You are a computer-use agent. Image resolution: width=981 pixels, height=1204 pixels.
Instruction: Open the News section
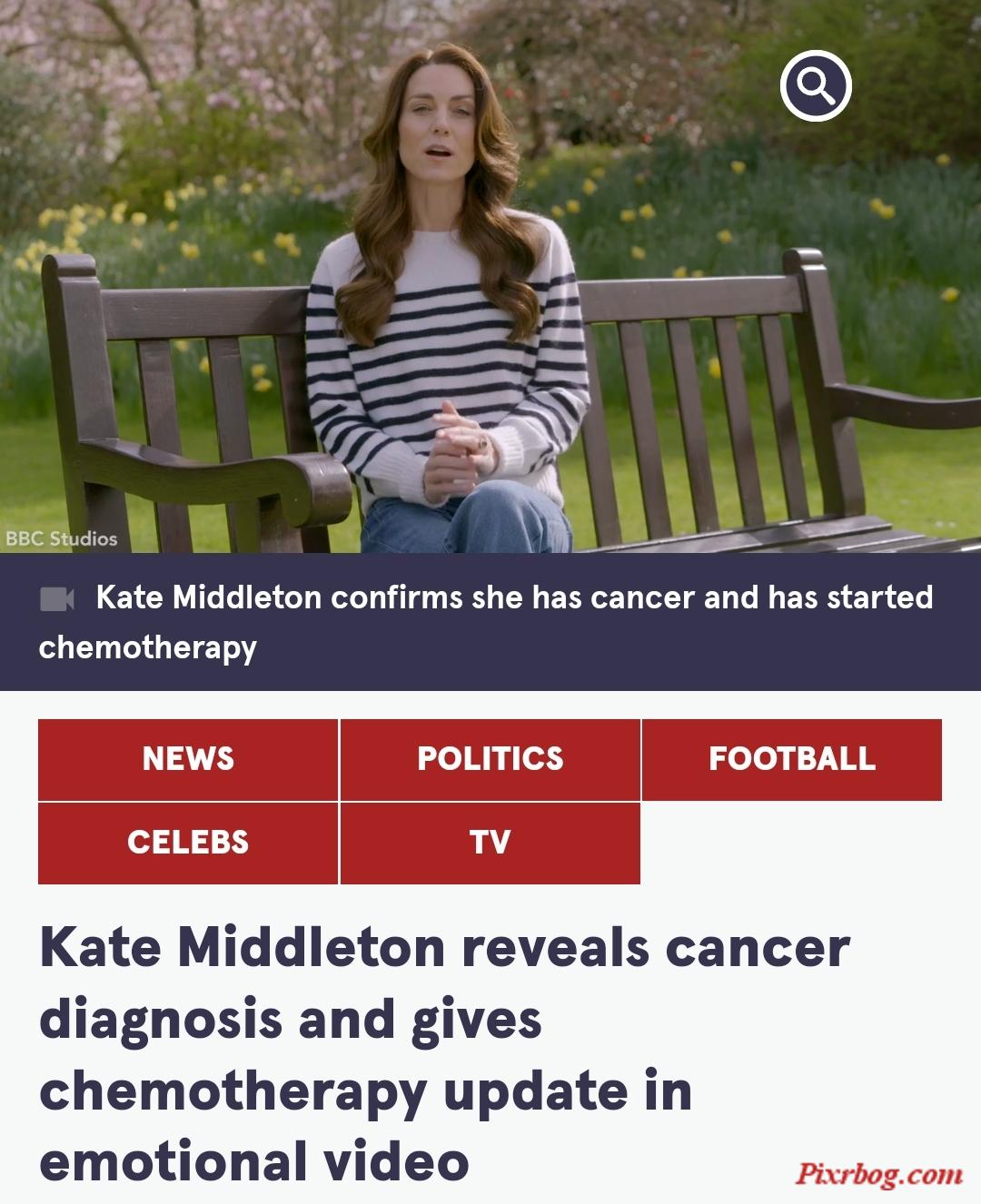[x=188, y=759]
